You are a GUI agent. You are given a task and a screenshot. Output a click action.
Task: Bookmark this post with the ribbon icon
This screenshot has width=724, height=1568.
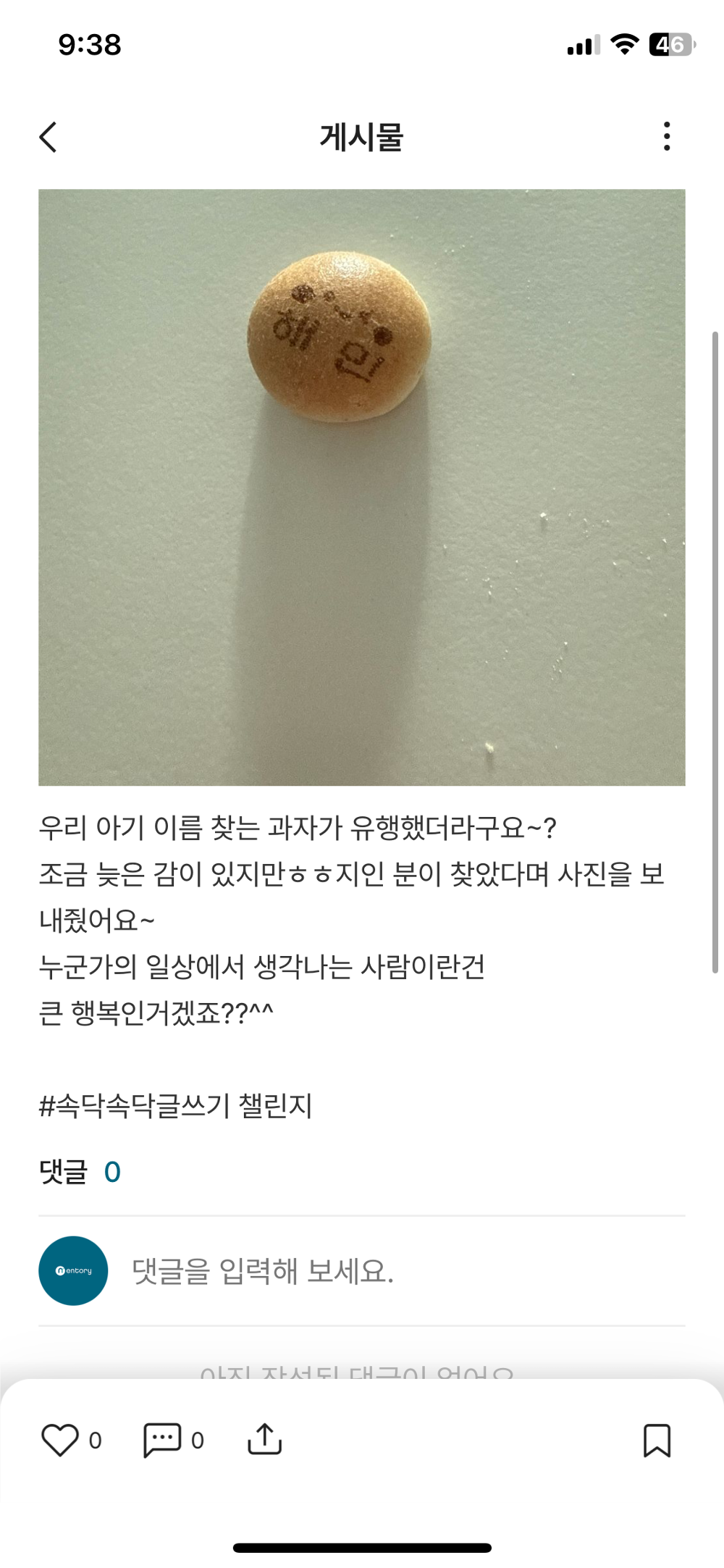click(x=657, y=1440)
